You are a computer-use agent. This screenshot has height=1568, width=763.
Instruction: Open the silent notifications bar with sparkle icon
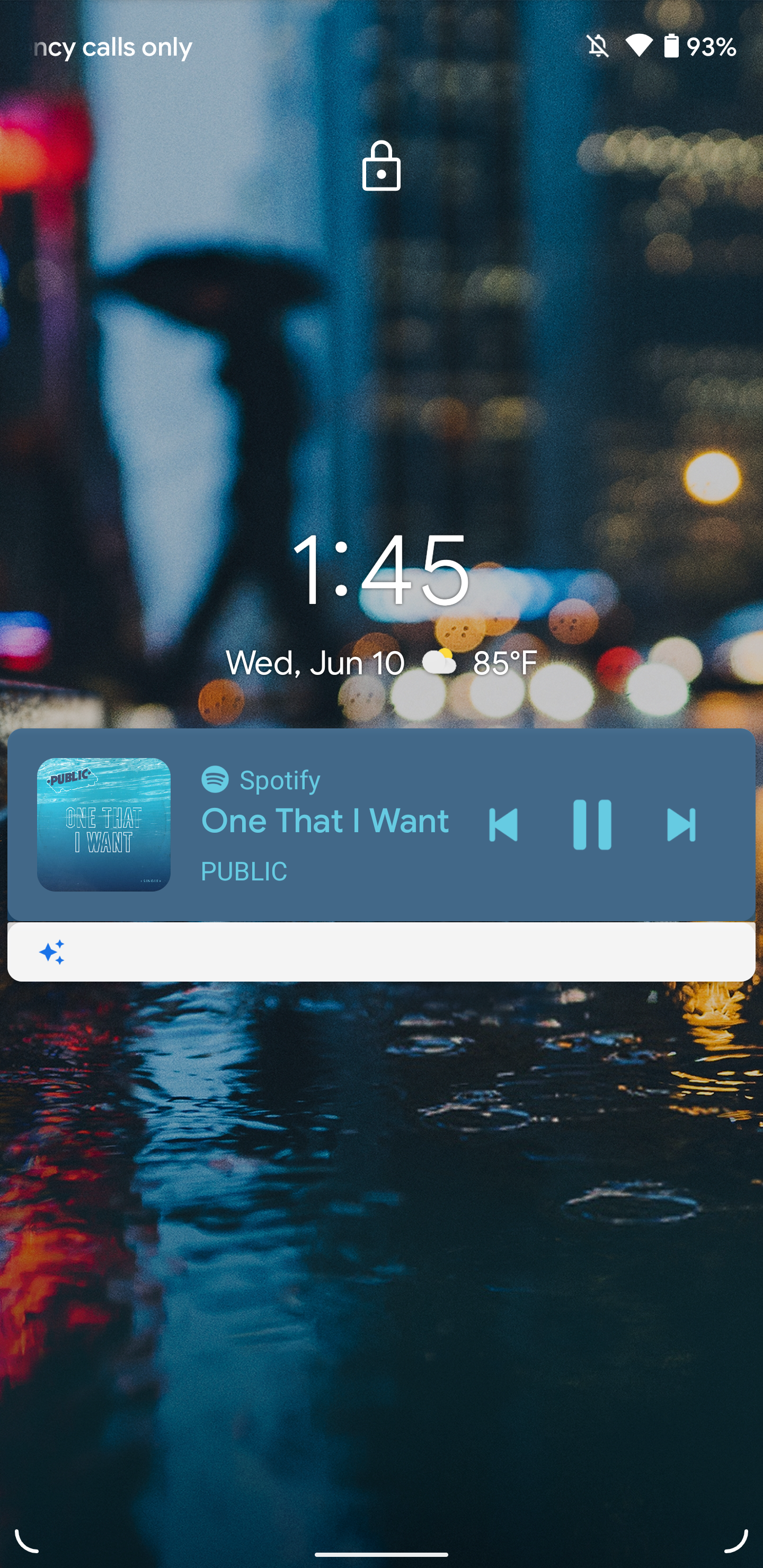[381, 951]
